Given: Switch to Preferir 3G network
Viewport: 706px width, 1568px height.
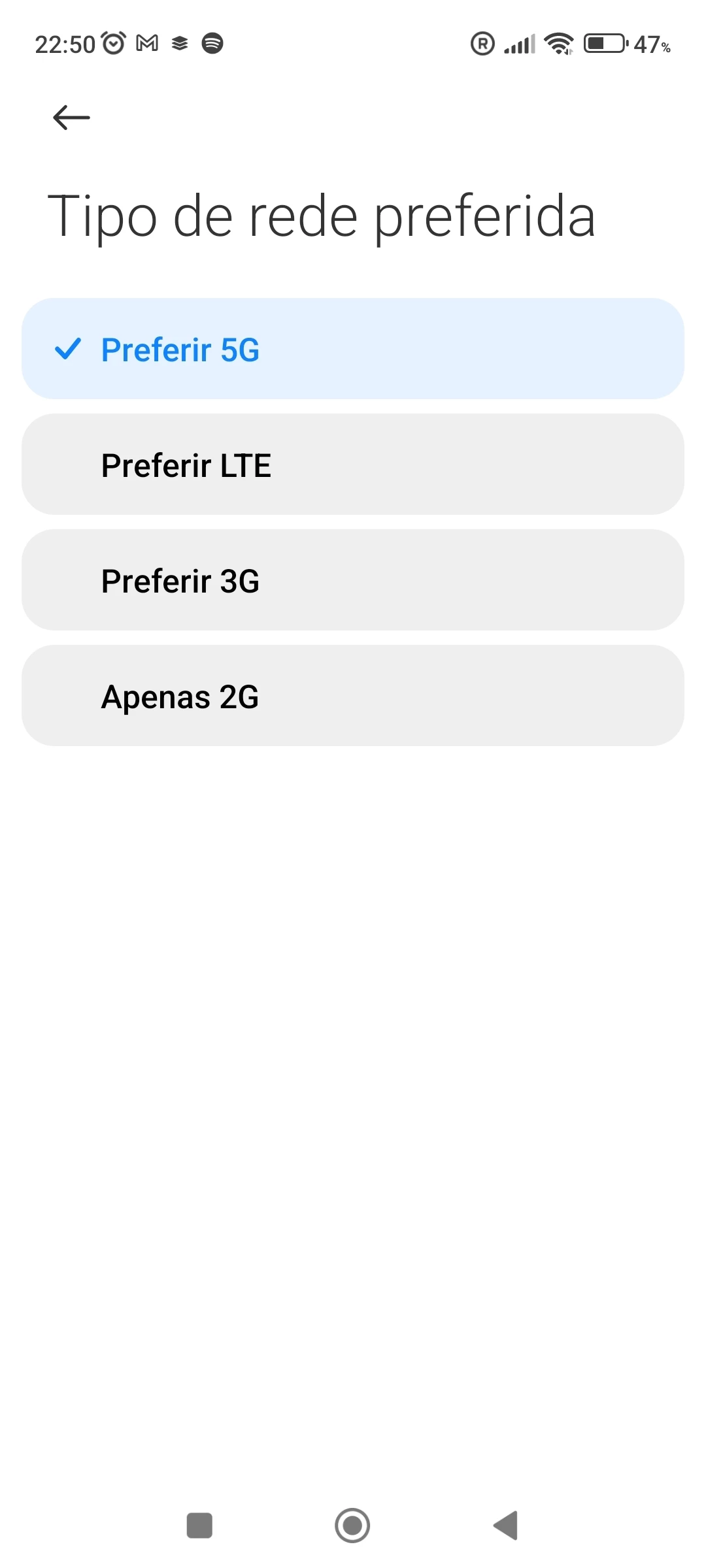Looking at the screenshot, I should click(353, 580).
